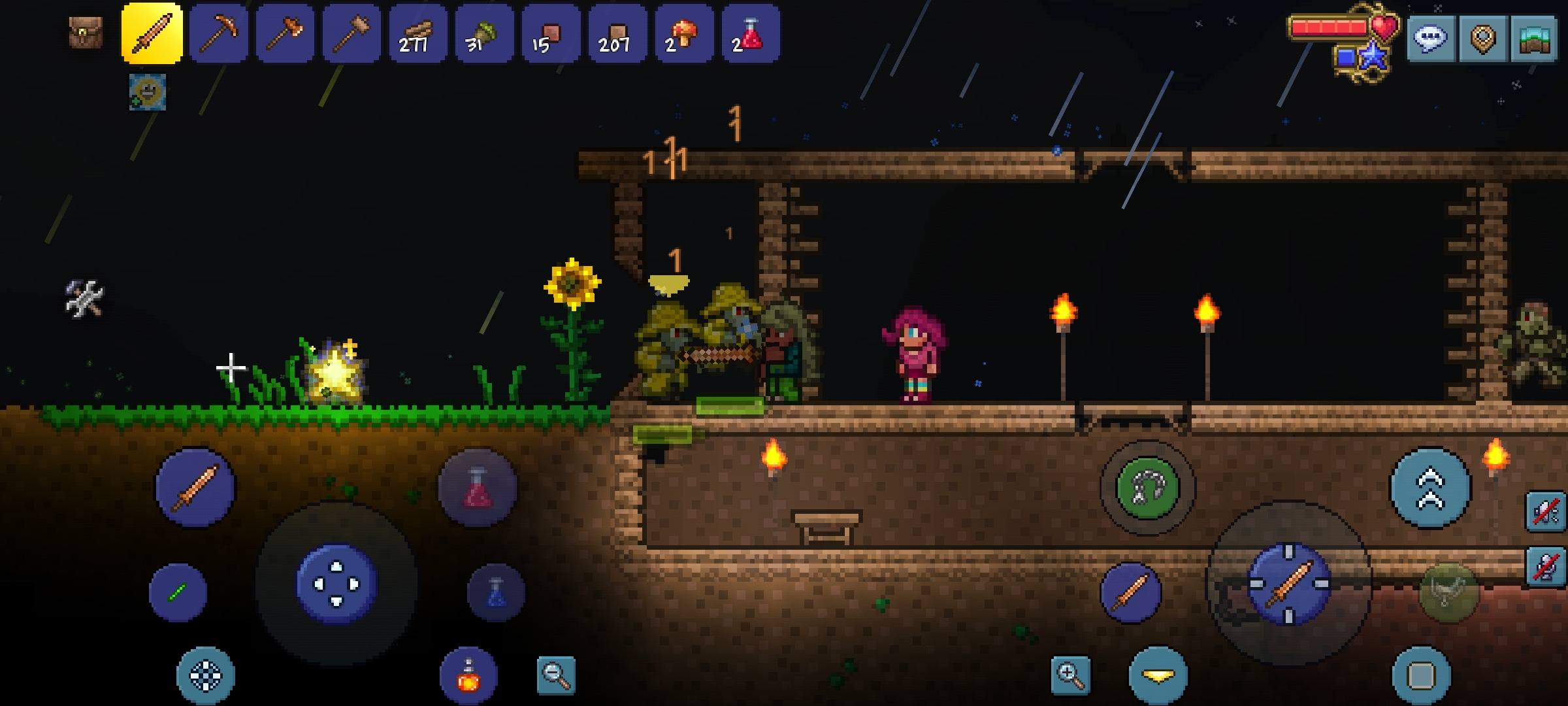The height and width of the screenshot is (706, 1568).
Task: Select the mushroom hotbar slot
Action: coord(683,33)
